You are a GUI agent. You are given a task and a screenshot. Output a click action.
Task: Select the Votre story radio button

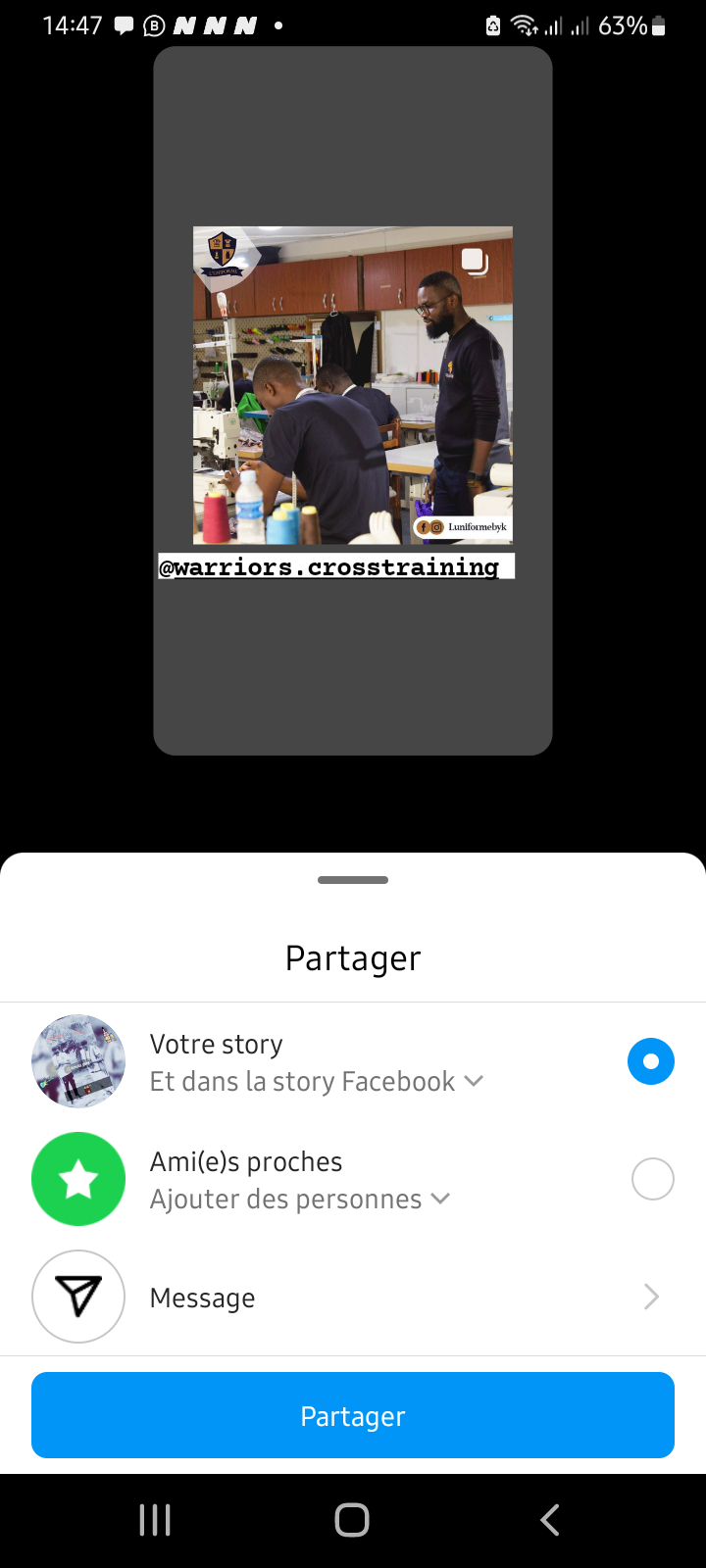(651, 1061)
